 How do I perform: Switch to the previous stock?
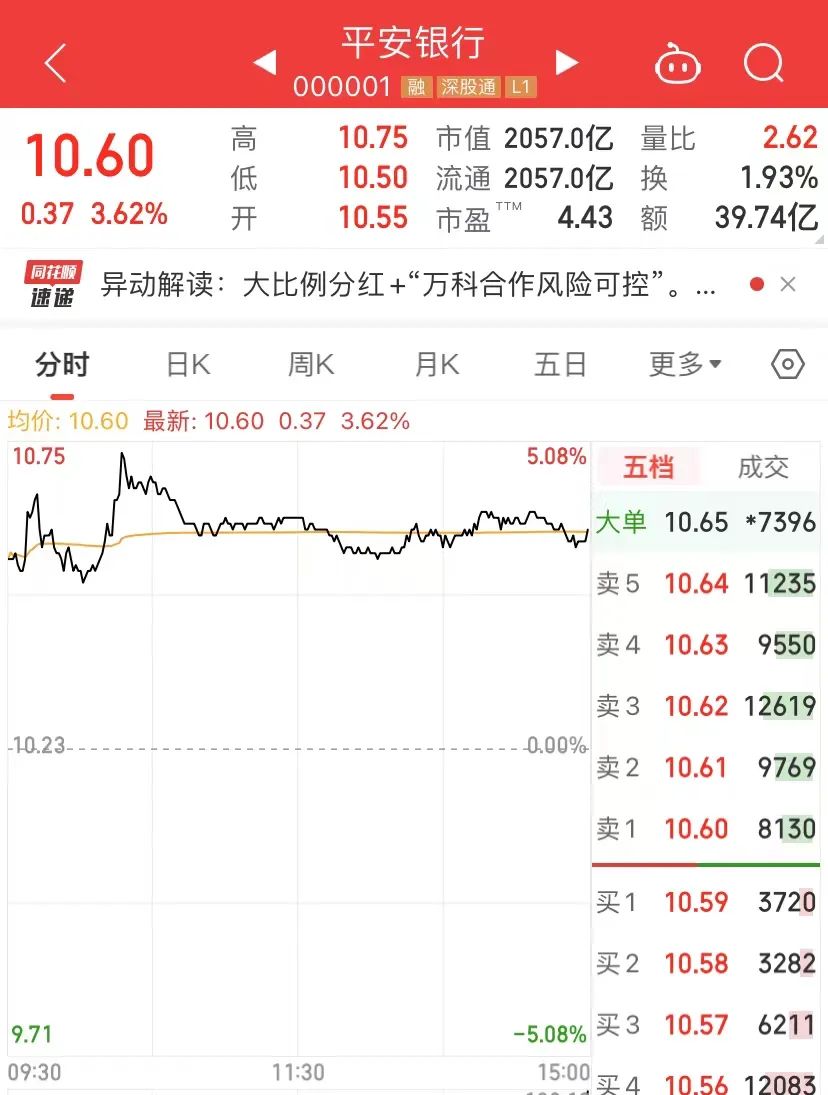click(264, 63)
